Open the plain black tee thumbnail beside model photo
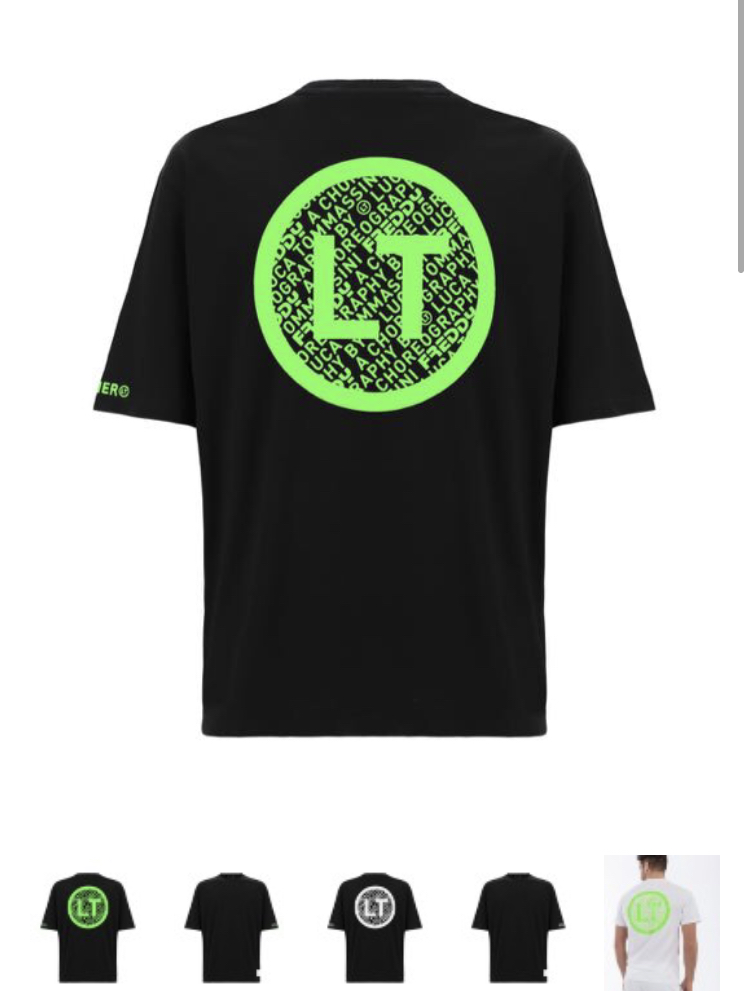Screen dimensions: 750x991 518,925
